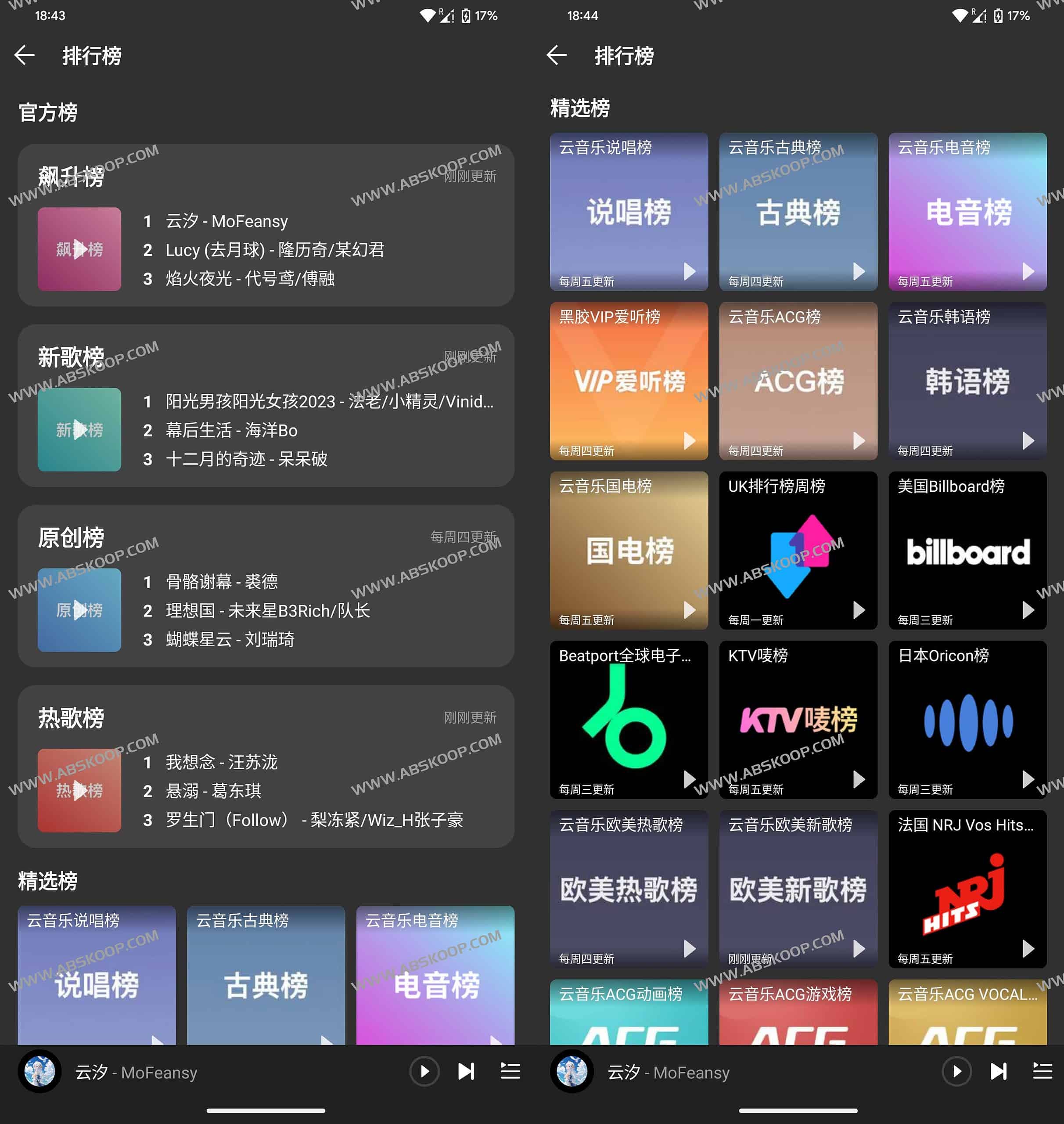The height and width of the screenshot is (1124, 1064).
Task: Open the 日本Oricon榜 tile
Action: (967, 720)
